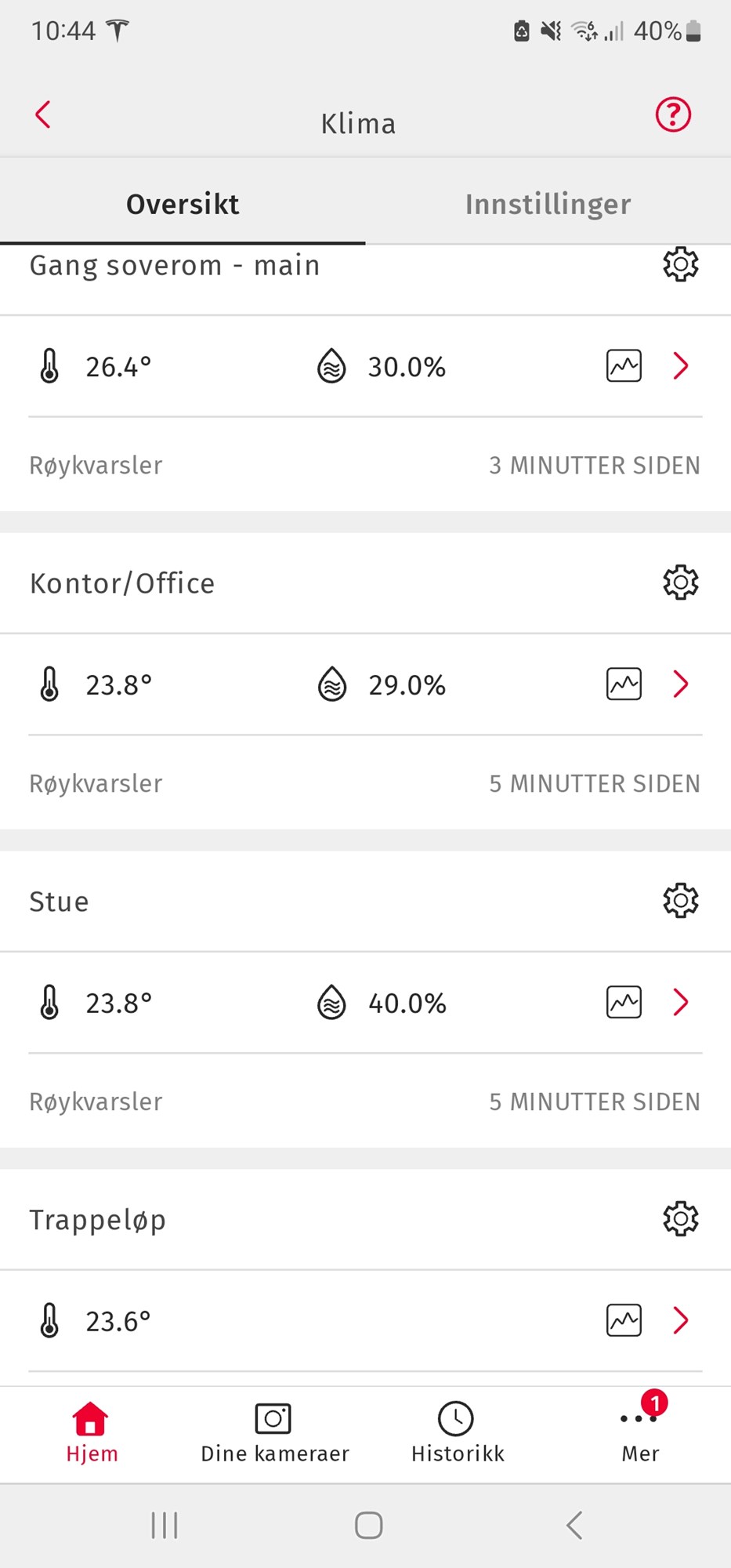Switch to the Innstillinger tab

pos(548,204)
